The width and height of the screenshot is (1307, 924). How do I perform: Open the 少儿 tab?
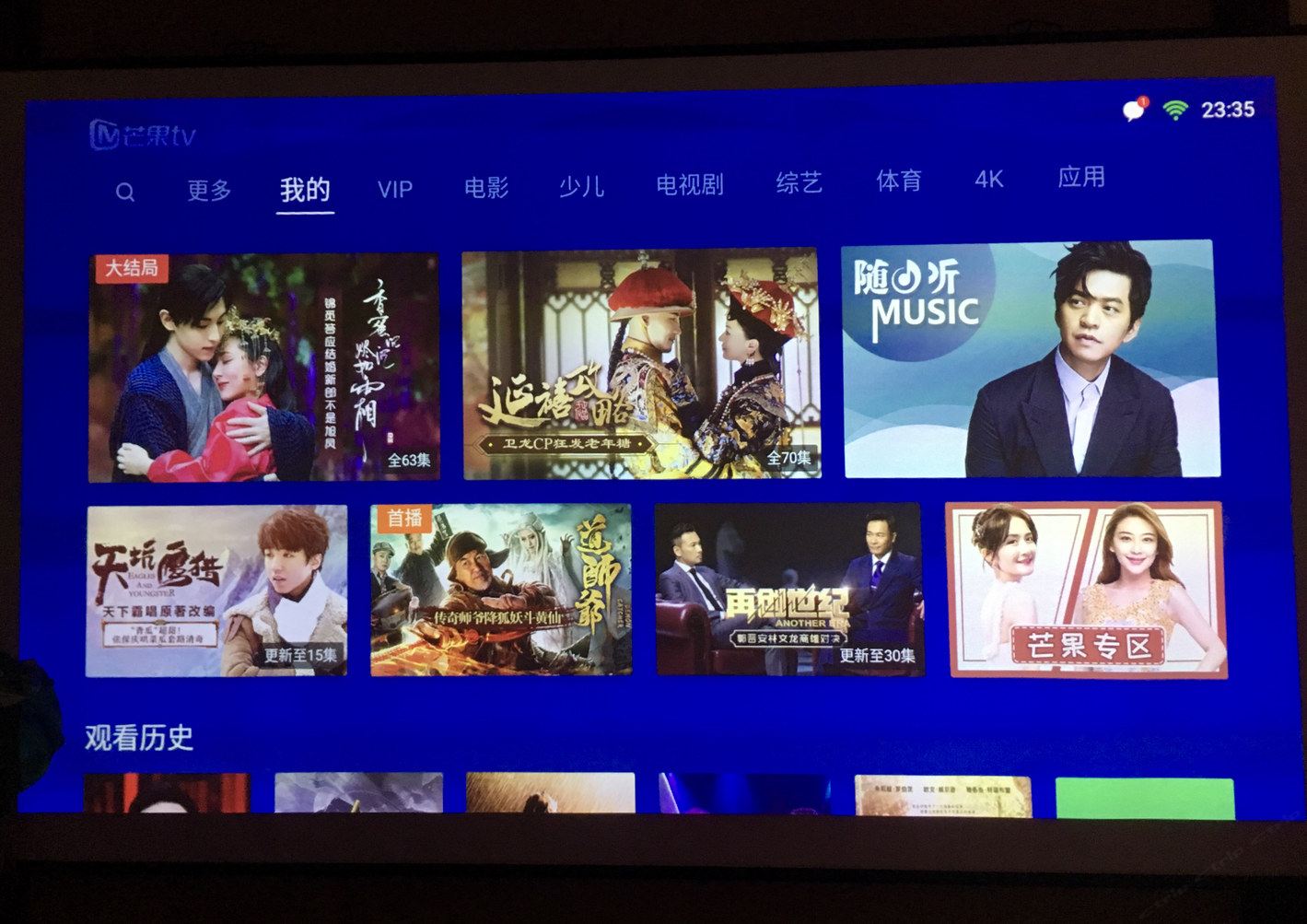(x=581, y=187)
